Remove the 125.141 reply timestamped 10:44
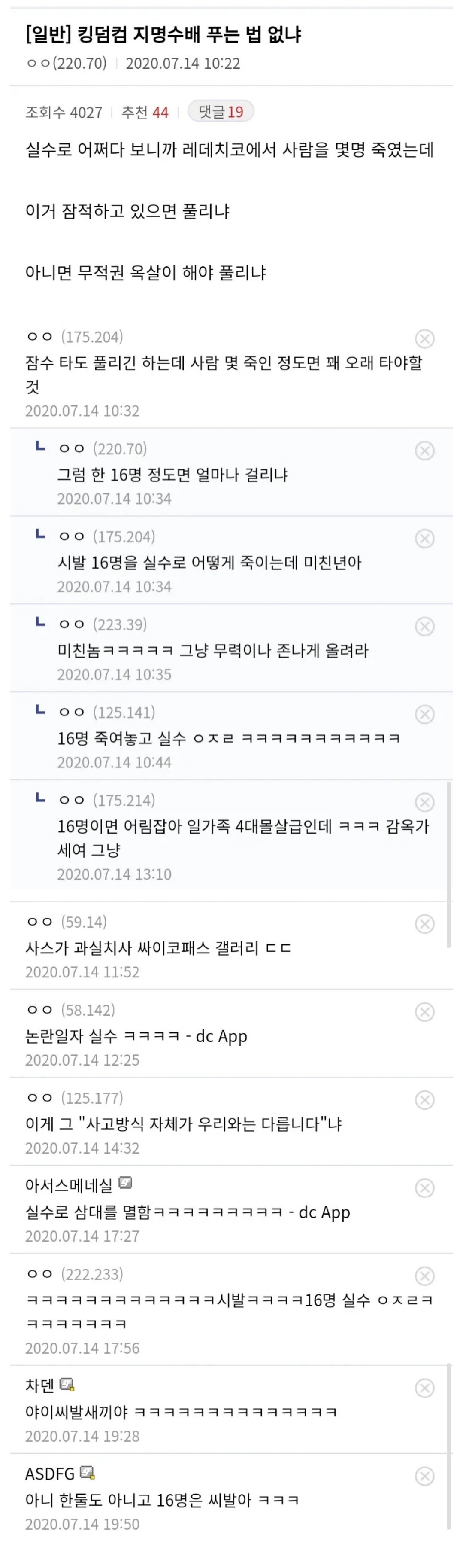 (x=424, y=714)
